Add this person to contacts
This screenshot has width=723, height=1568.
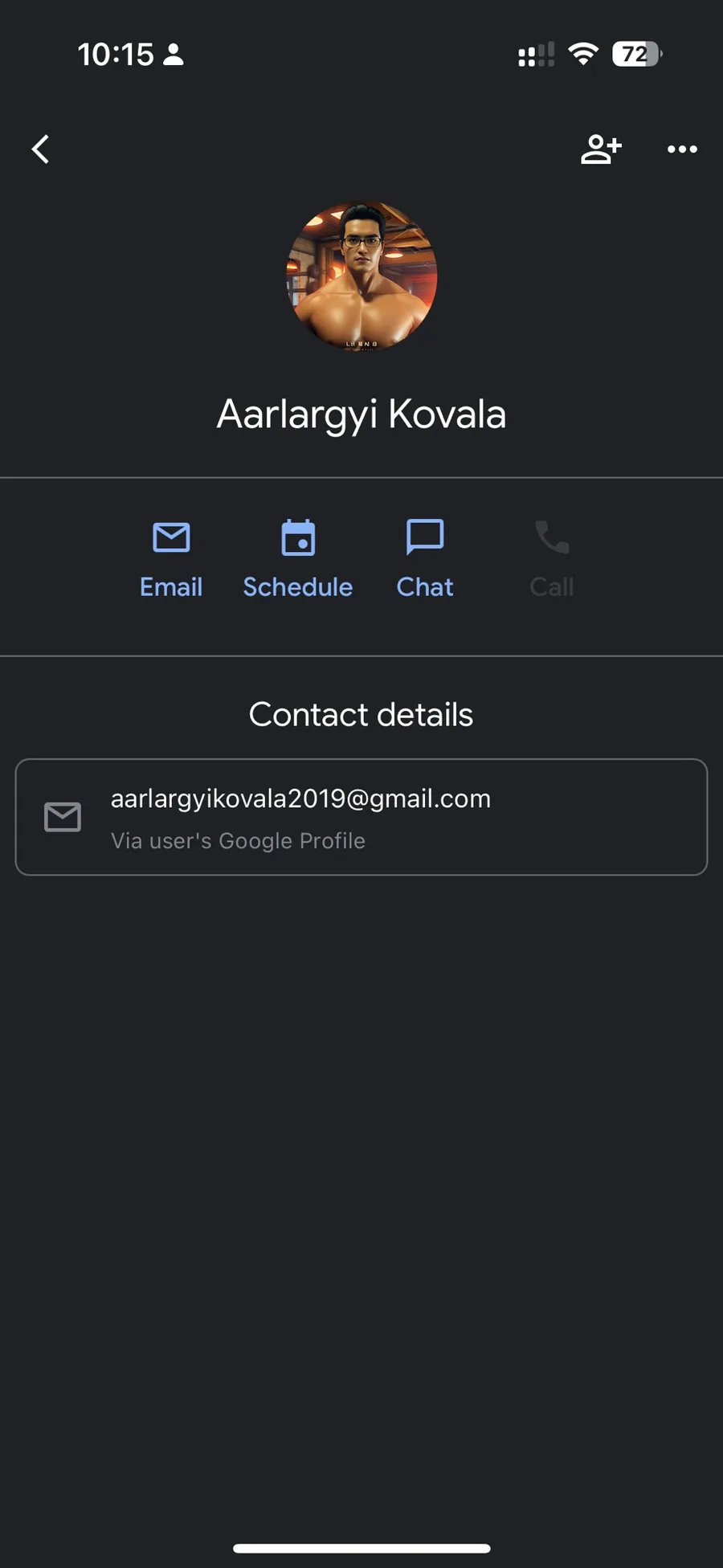tap(601, 149)
